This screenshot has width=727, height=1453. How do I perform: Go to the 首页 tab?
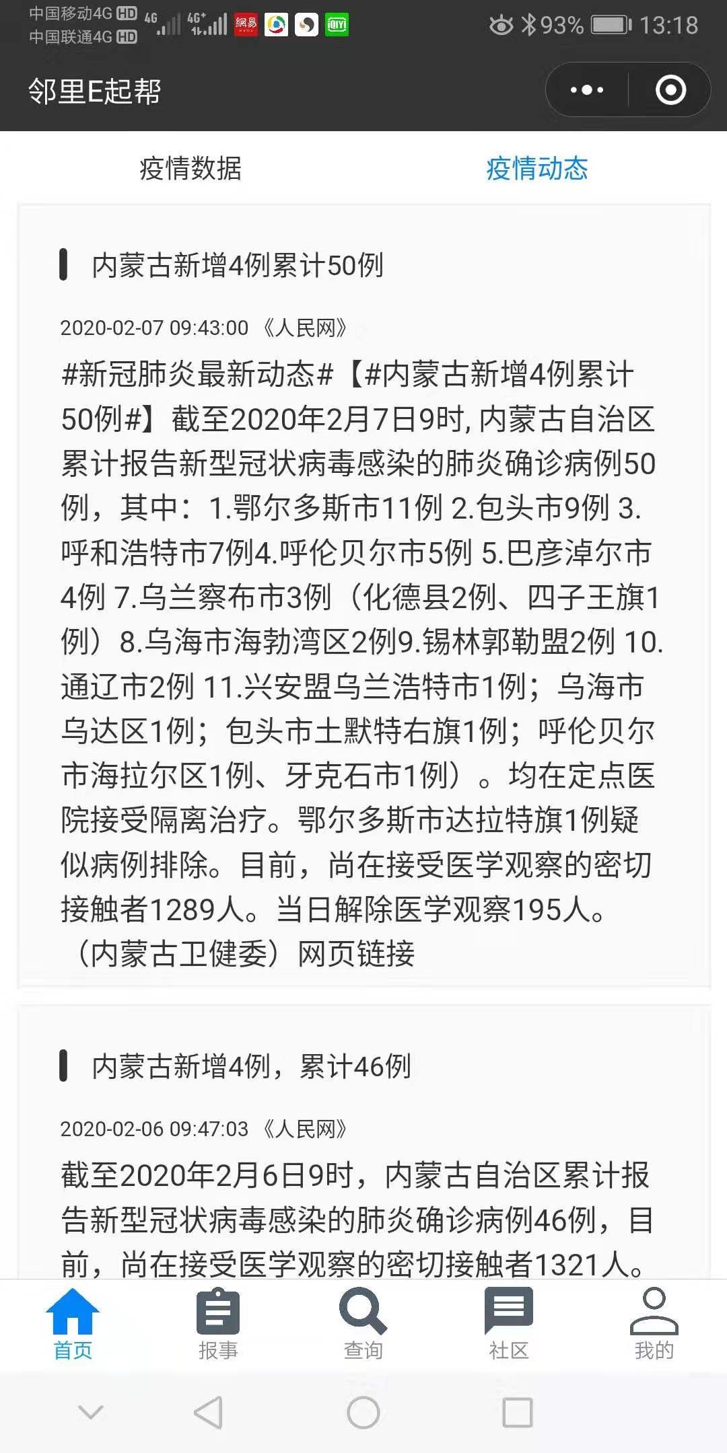pyautogui.click(x=73, y=1324)
